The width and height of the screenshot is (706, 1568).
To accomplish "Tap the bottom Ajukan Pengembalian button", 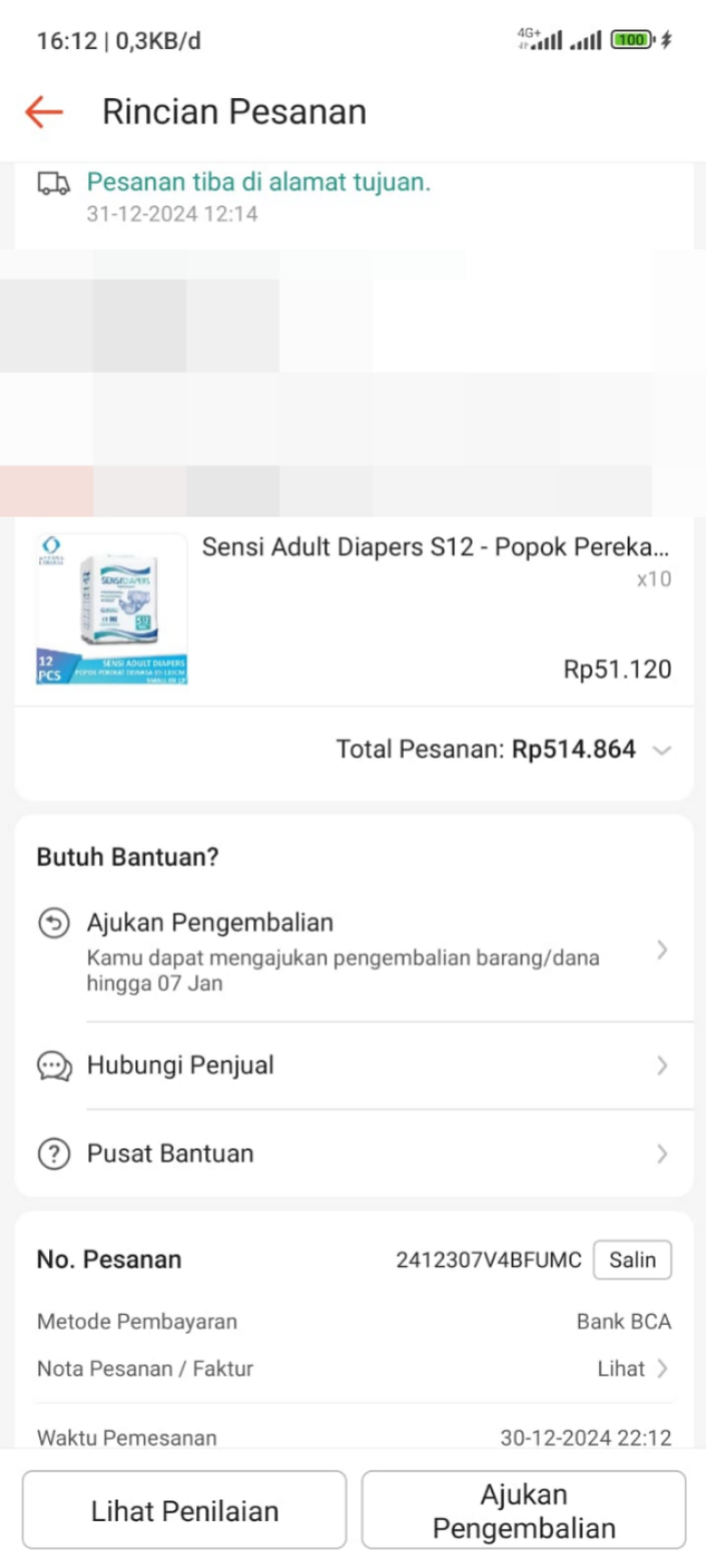I will click(x=524, y=1510).
